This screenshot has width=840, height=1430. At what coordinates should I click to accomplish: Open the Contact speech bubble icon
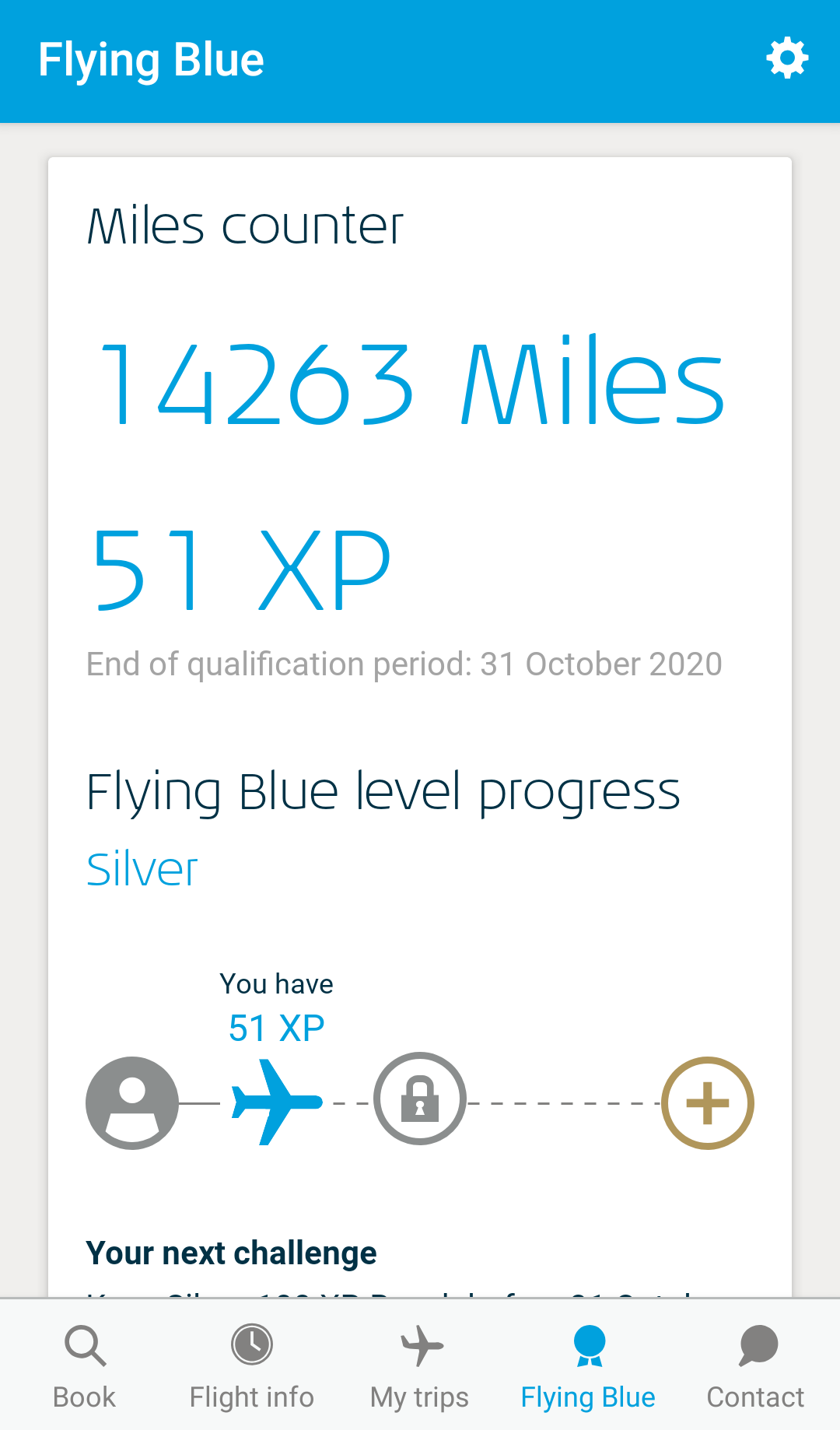(x=754, y=1345)
